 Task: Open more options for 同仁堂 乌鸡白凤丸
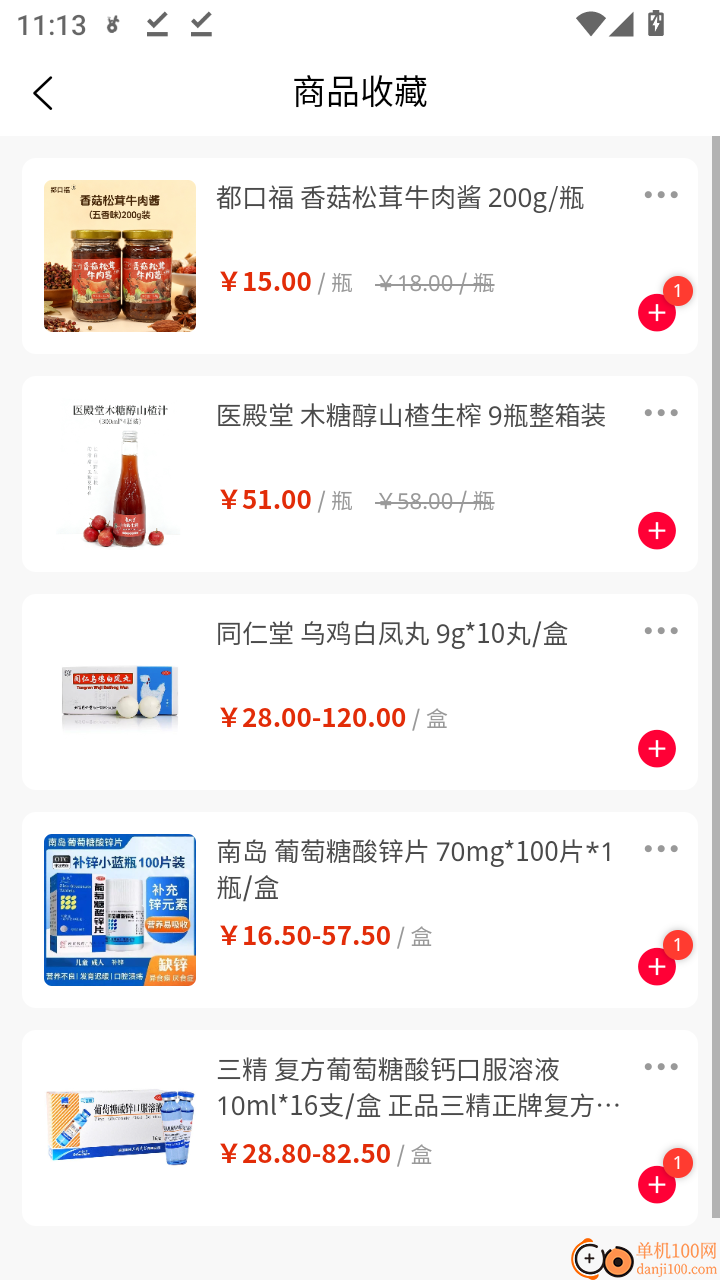(x=661, y=630)
